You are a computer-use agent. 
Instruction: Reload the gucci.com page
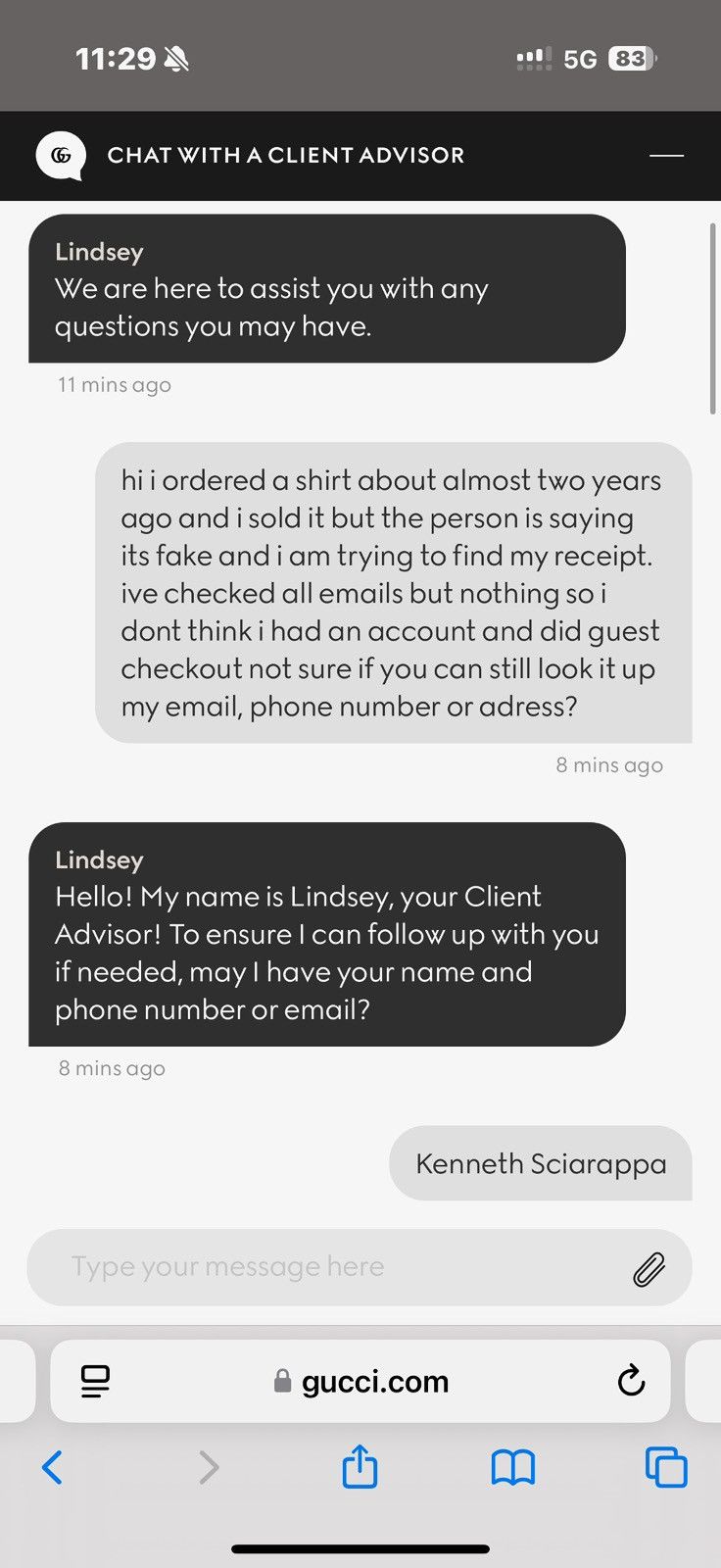click(631, 1381)
